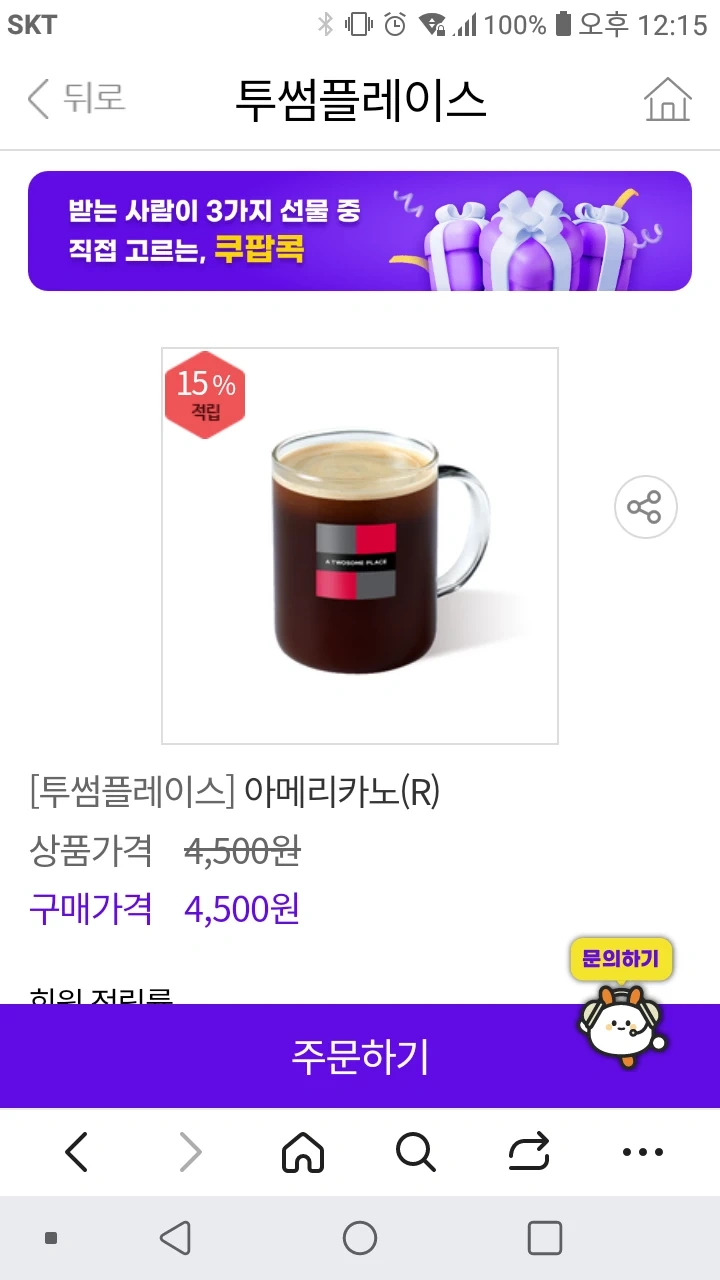This screenshot has width=720, height=1280.
Task: Go to the browser home page
Action: (303, 1153)
